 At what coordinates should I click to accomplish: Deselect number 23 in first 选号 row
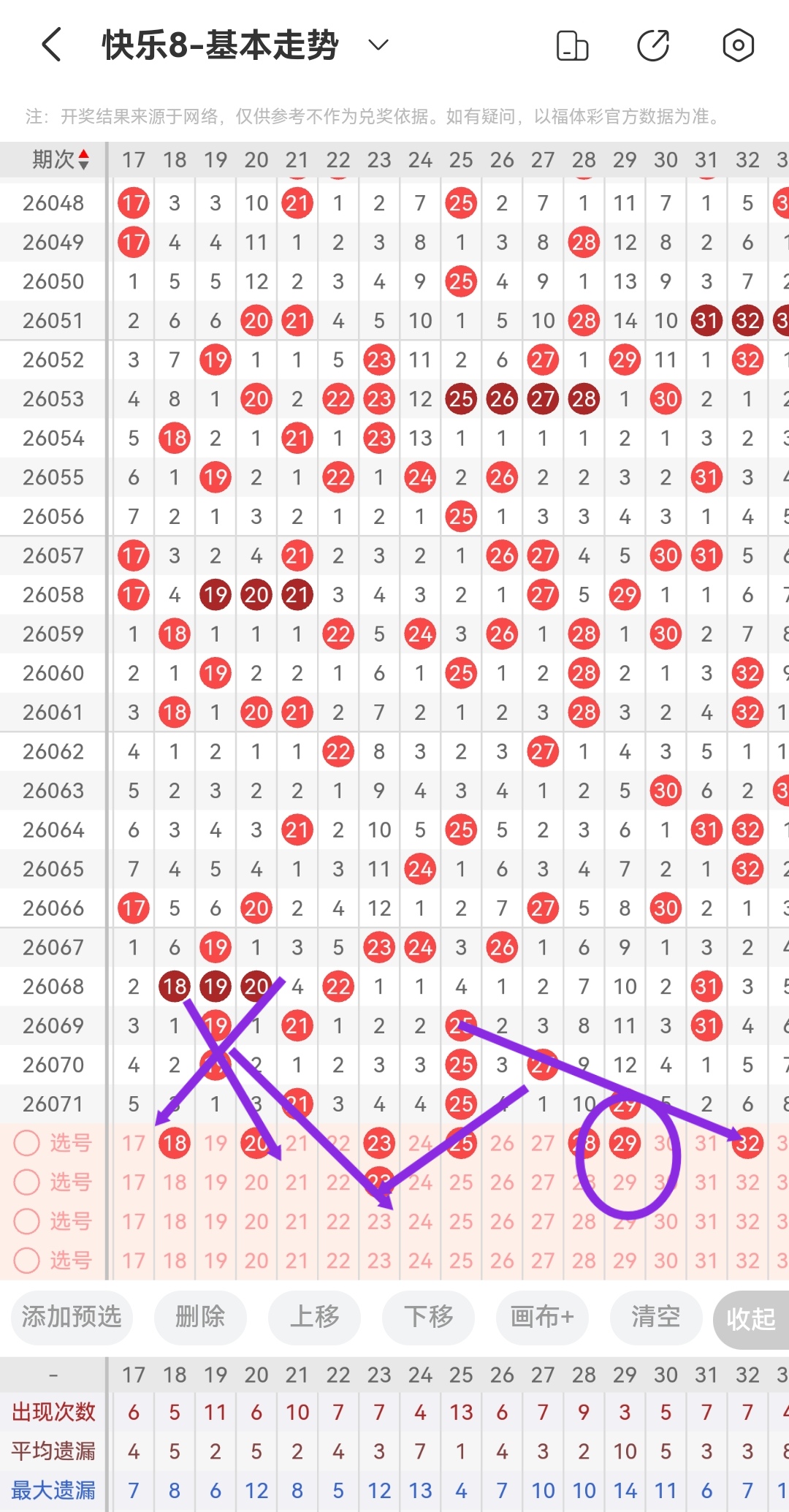(x=379, y=1143)
